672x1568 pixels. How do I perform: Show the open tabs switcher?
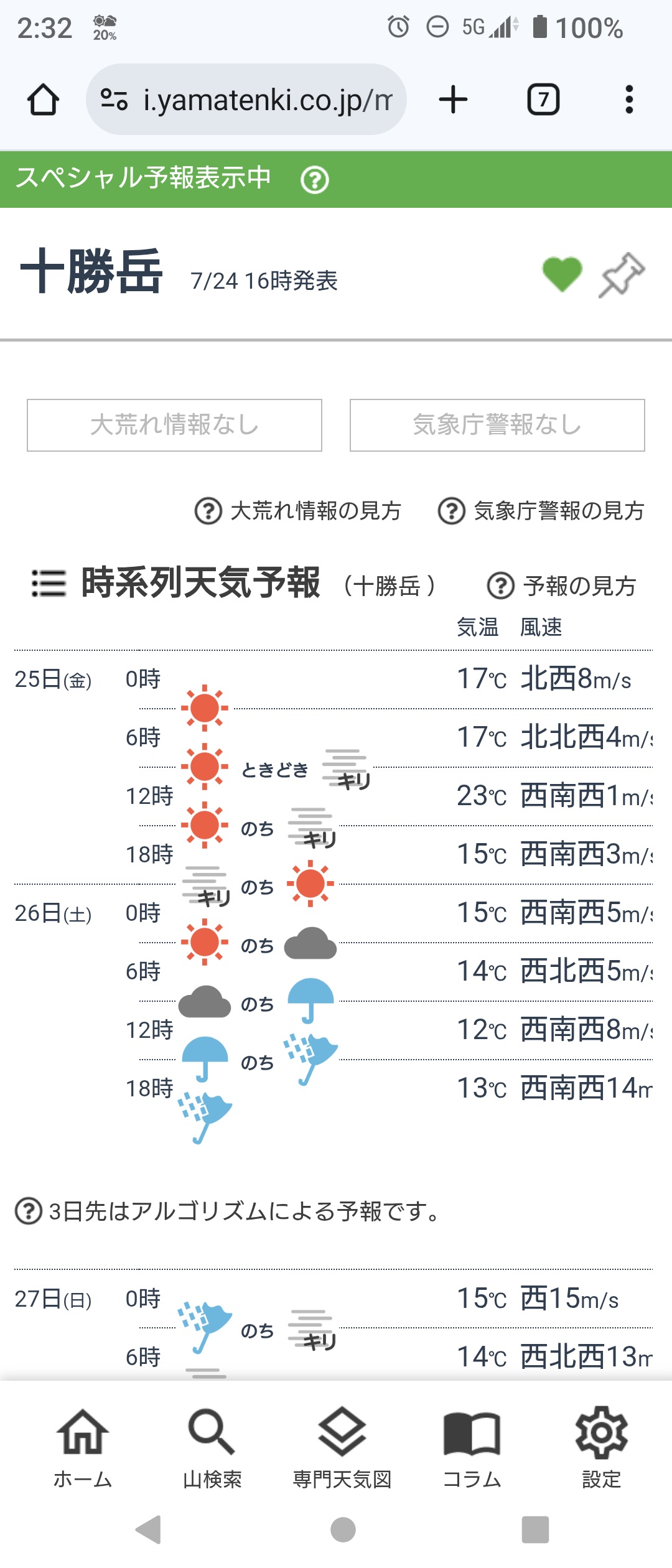(543, 100)
